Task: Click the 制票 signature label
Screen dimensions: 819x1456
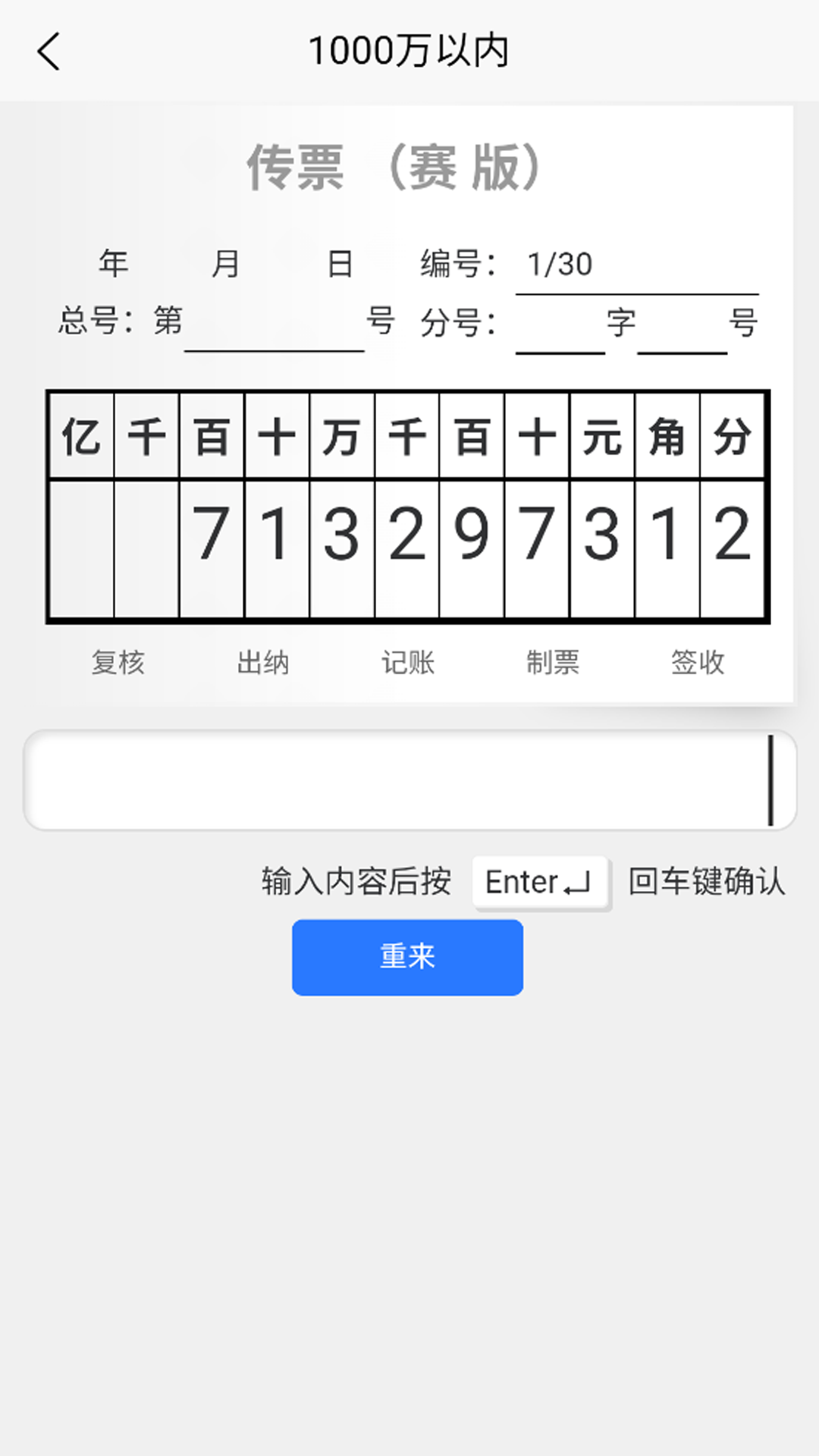Action: [x=554, y=663]
